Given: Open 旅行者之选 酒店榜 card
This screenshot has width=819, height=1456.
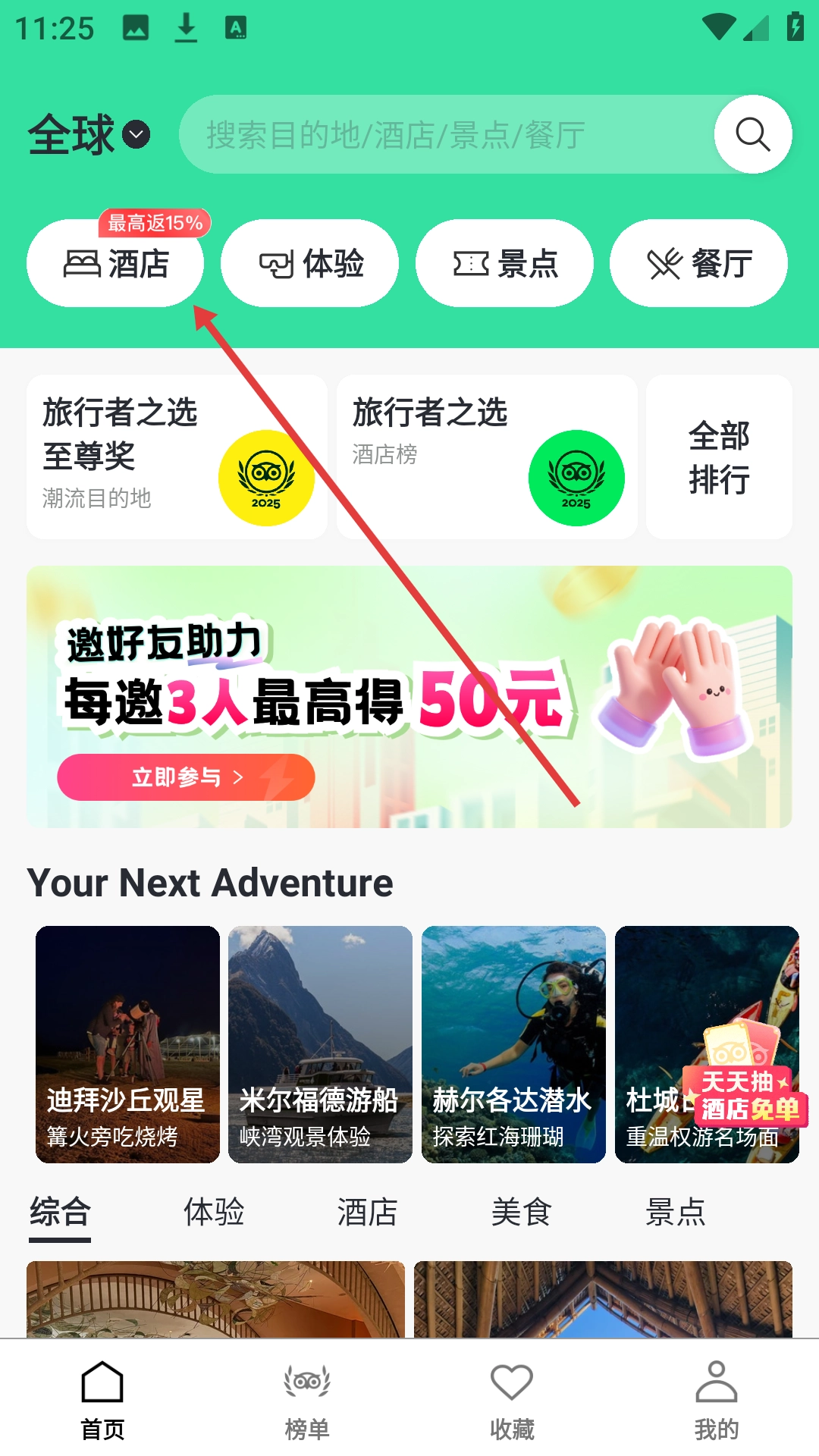Looking at the screenshot, I should [x=486, y=457].
